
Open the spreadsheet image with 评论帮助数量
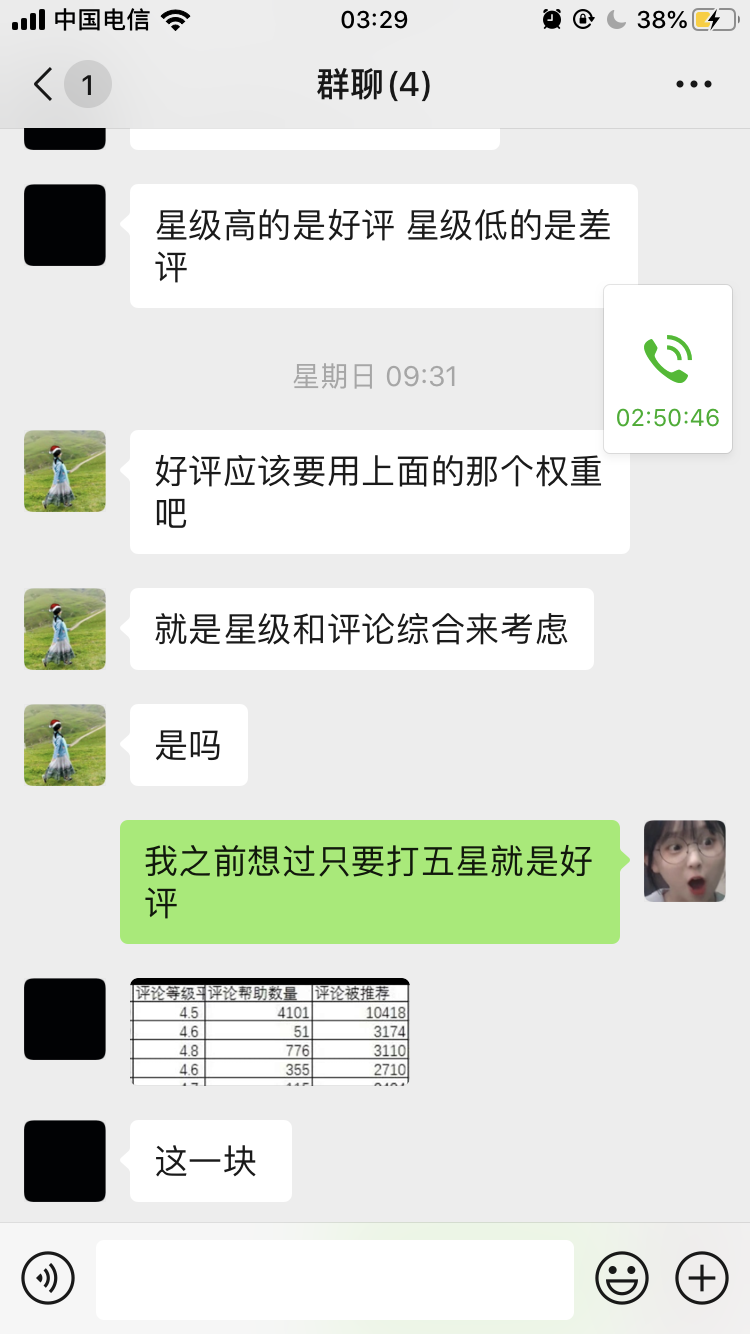(x=270, y=1031)
